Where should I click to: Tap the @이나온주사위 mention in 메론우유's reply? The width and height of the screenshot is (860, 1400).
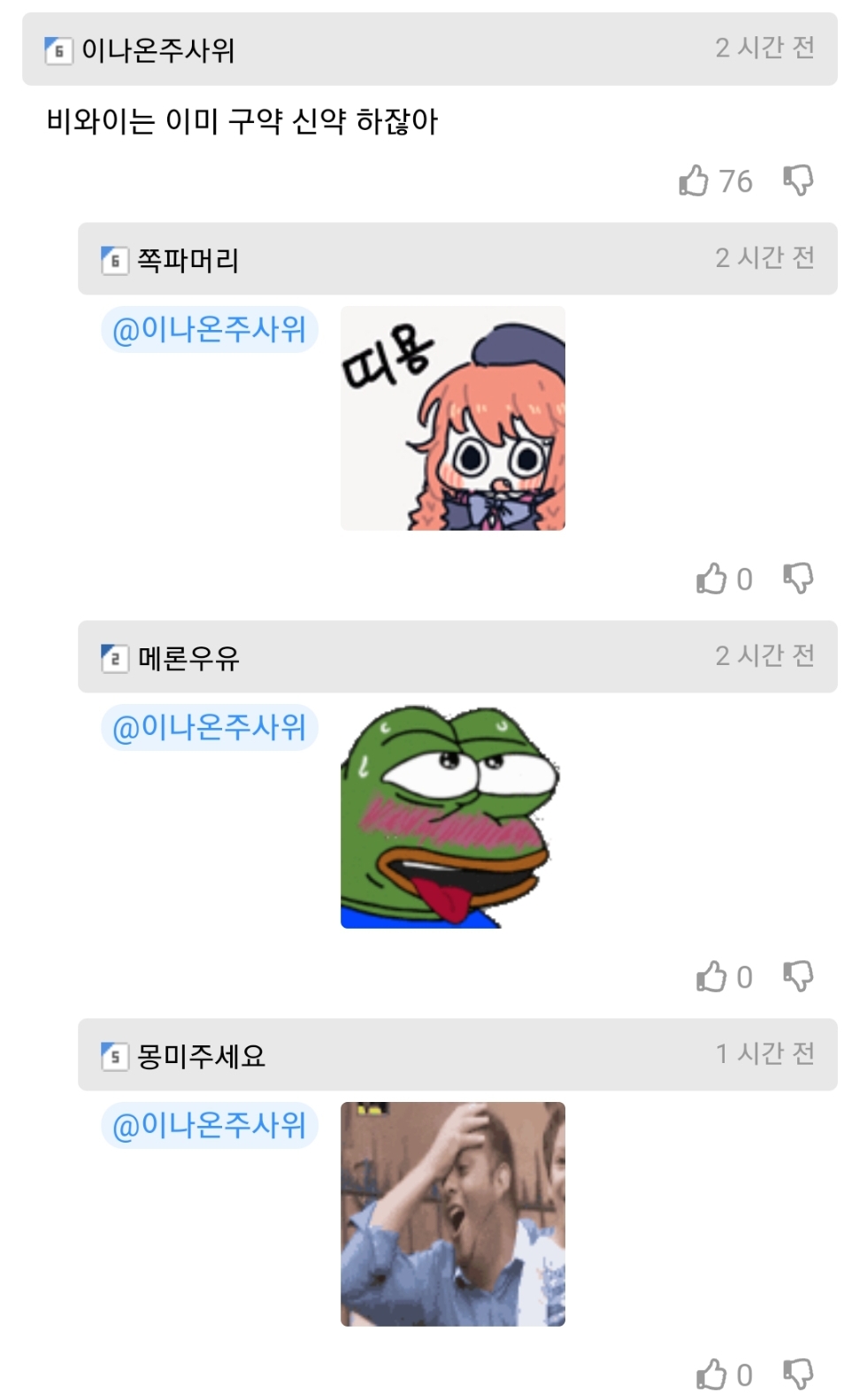pyautogui.click(x=210, y=728)
